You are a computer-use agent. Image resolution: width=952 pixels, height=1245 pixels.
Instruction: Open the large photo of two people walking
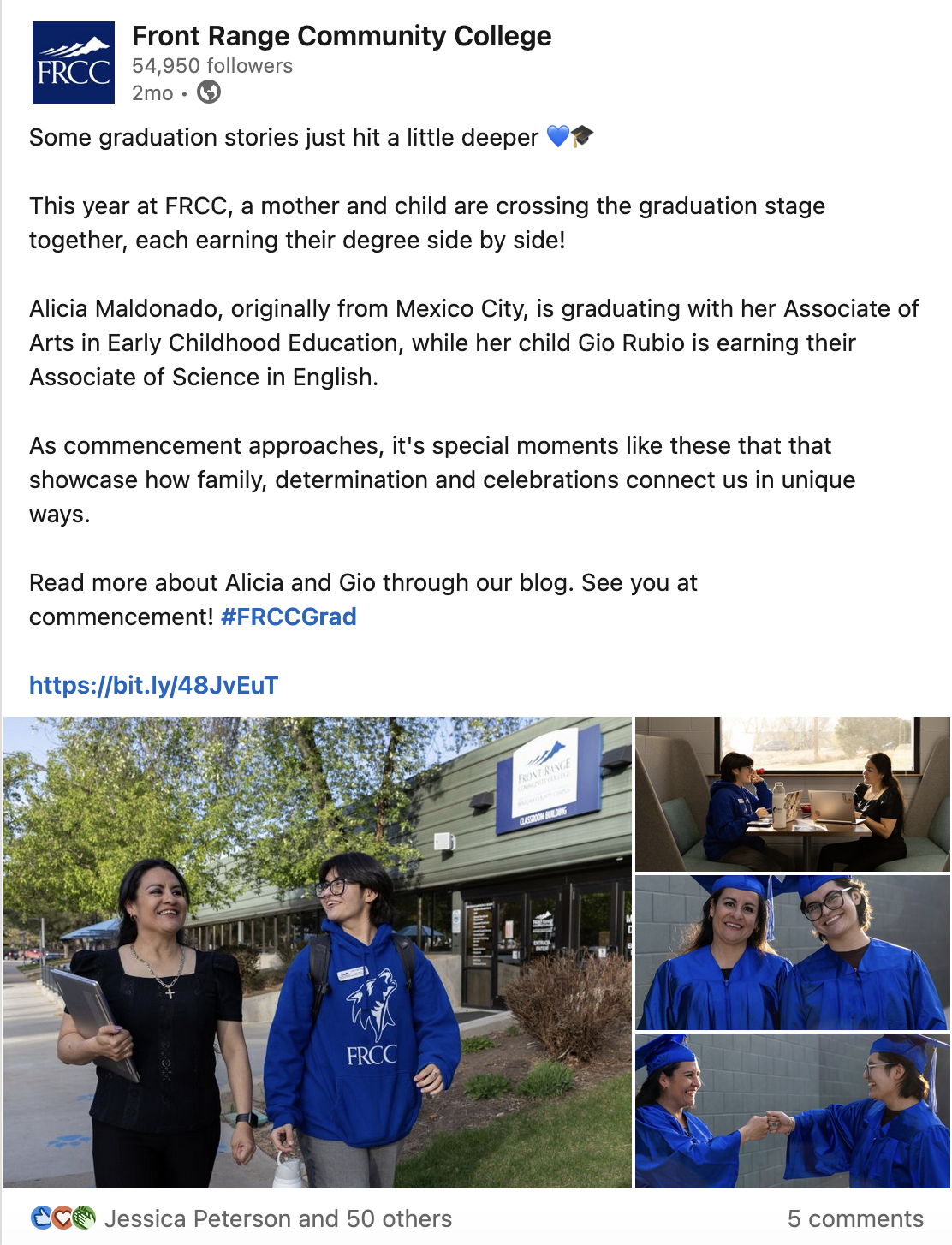[x=318, y=952]
